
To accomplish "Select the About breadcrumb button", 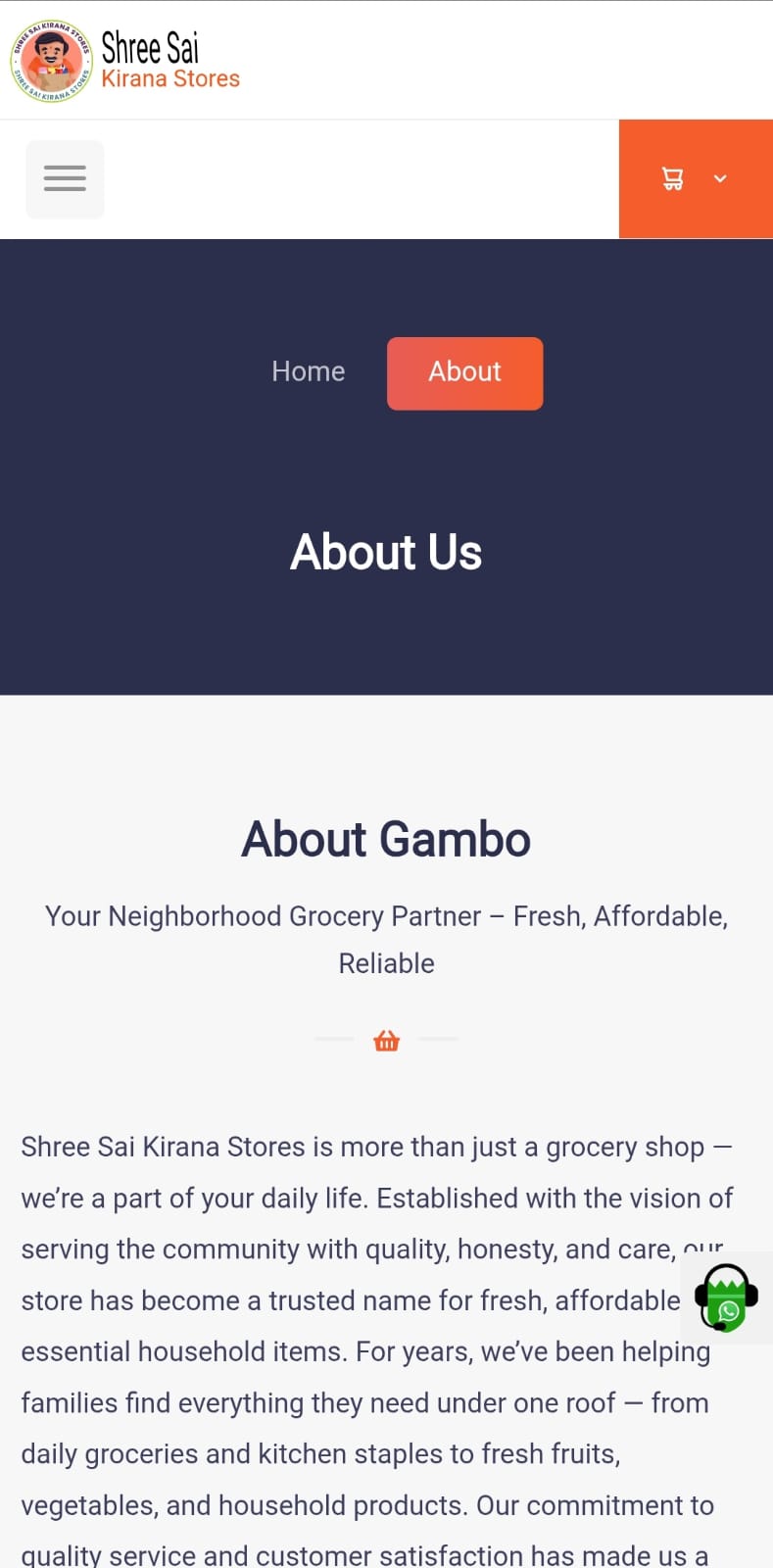I will [464, 372].
